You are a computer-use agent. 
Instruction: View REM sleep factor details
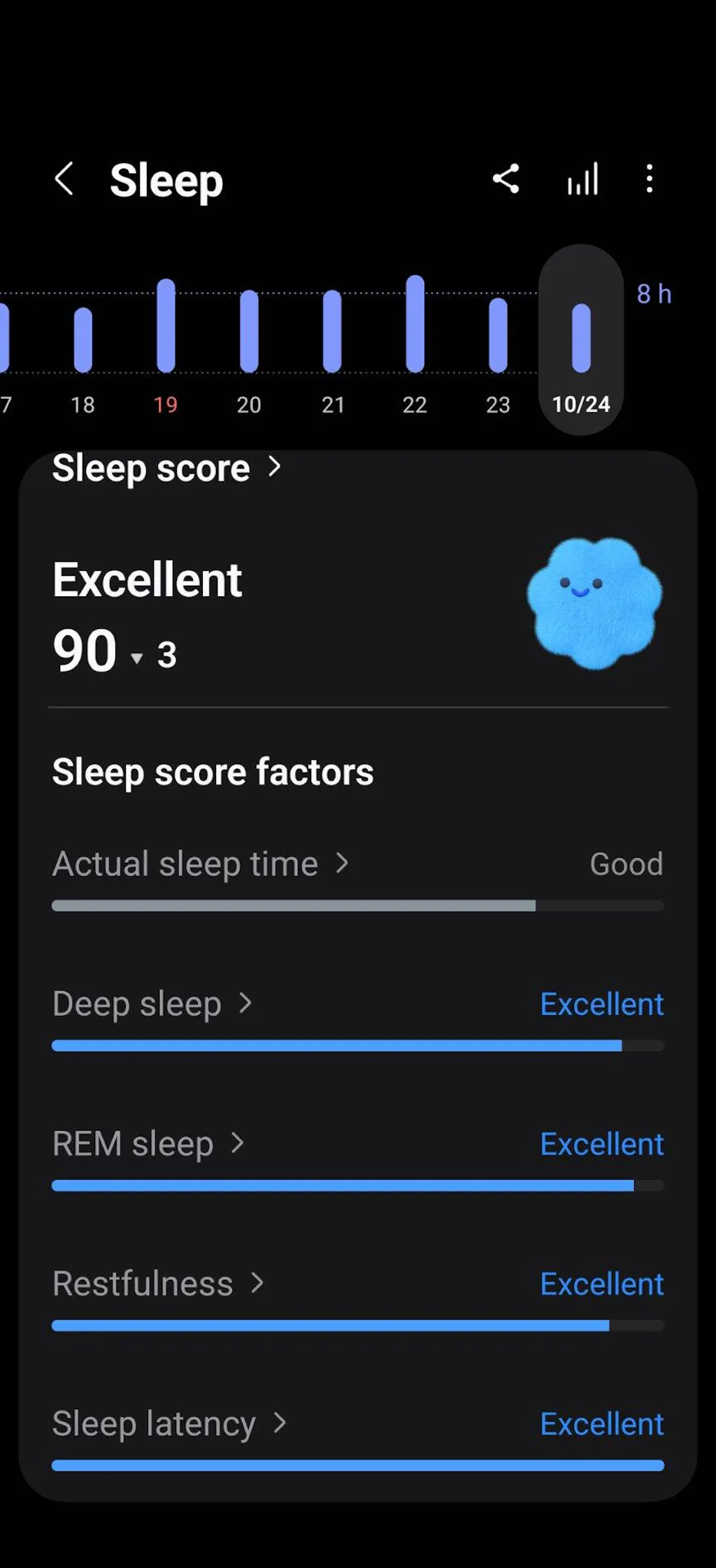pos(149,1144)
